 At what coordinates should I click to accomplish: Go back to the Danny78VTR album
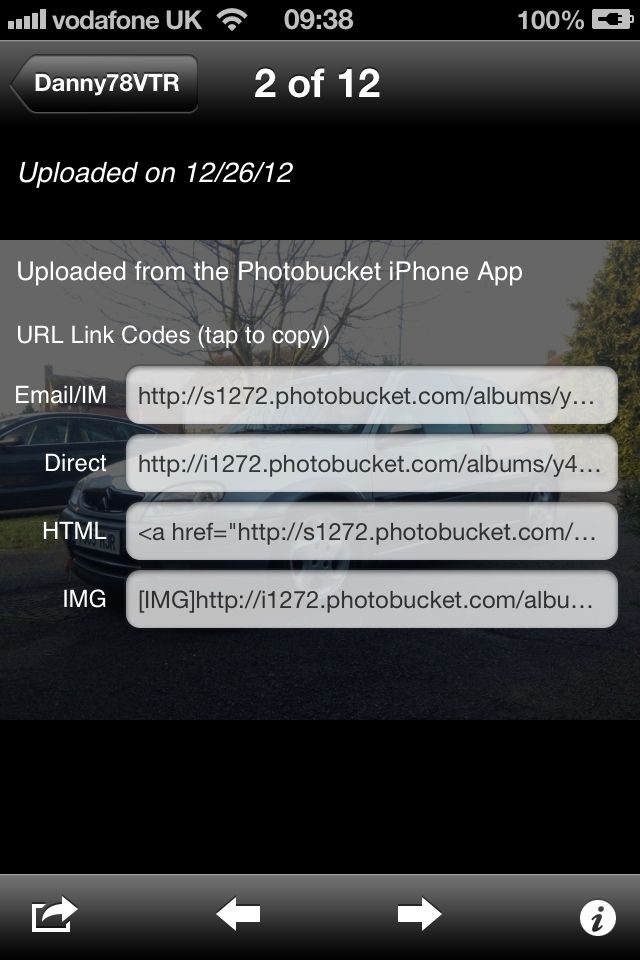point(105,83)
